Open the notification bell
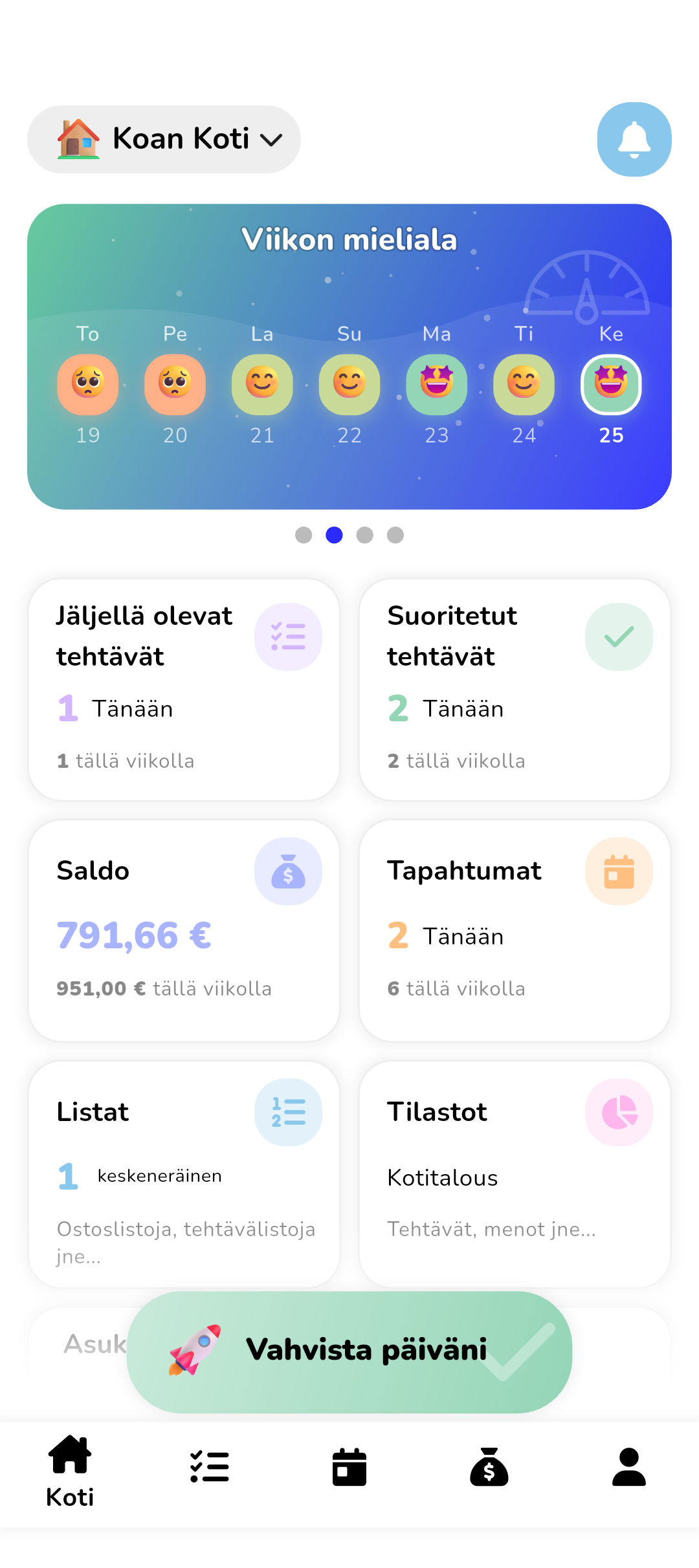 point(634,139)
